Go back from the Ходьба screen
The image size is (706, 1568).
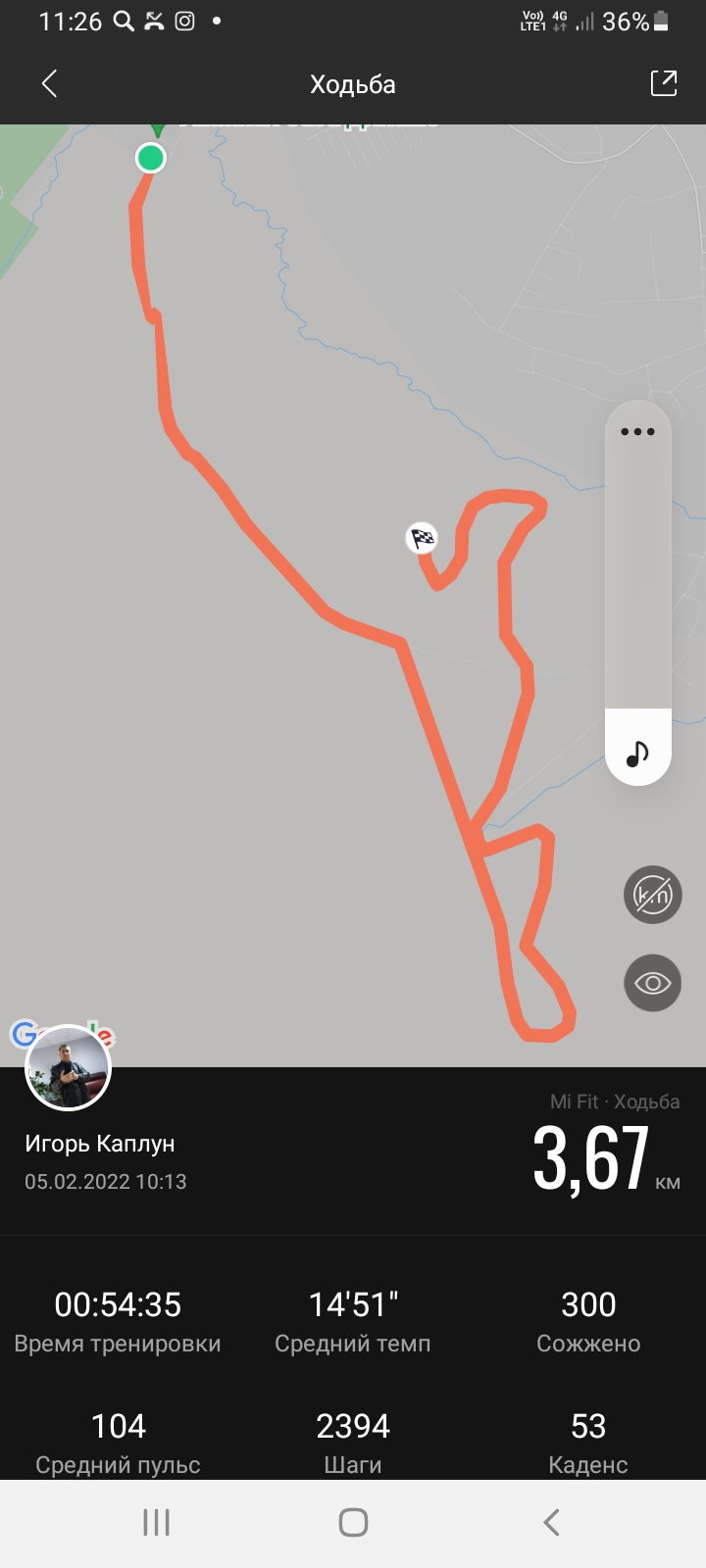point(50,84)
